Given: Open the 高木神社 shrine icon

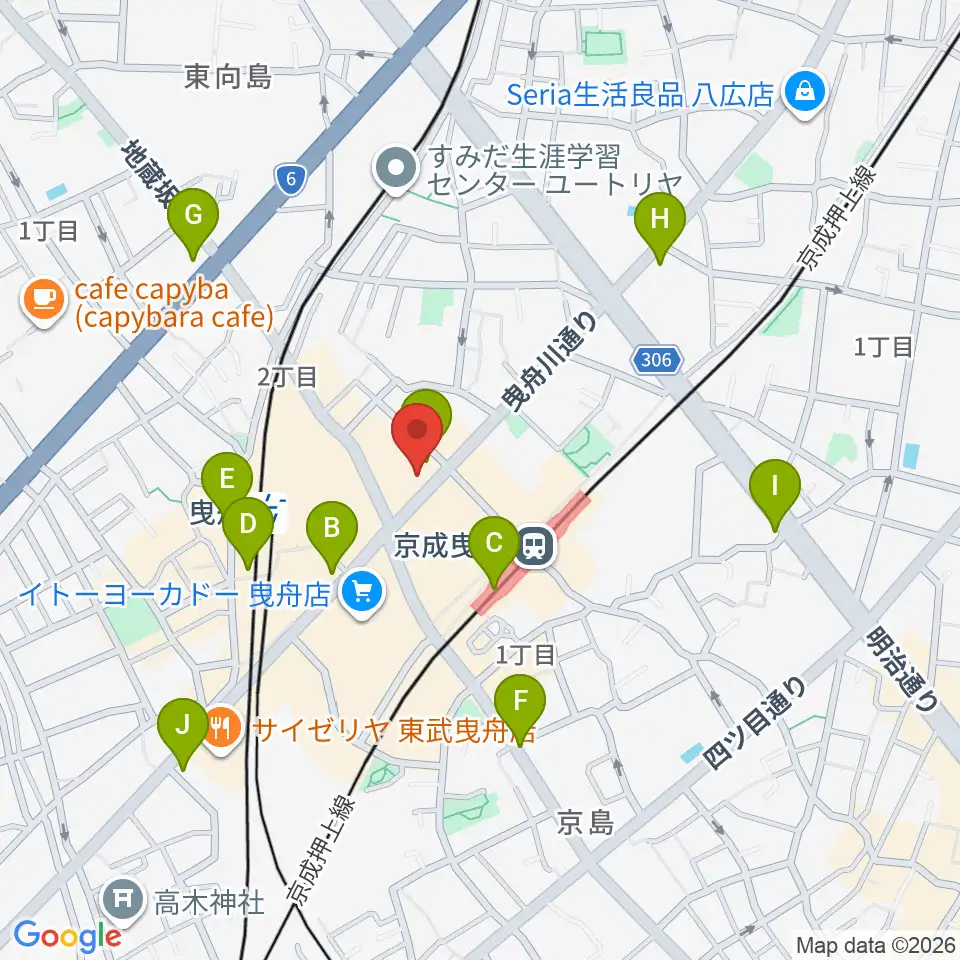Looking at the screenshot, I should click(124, 901).
